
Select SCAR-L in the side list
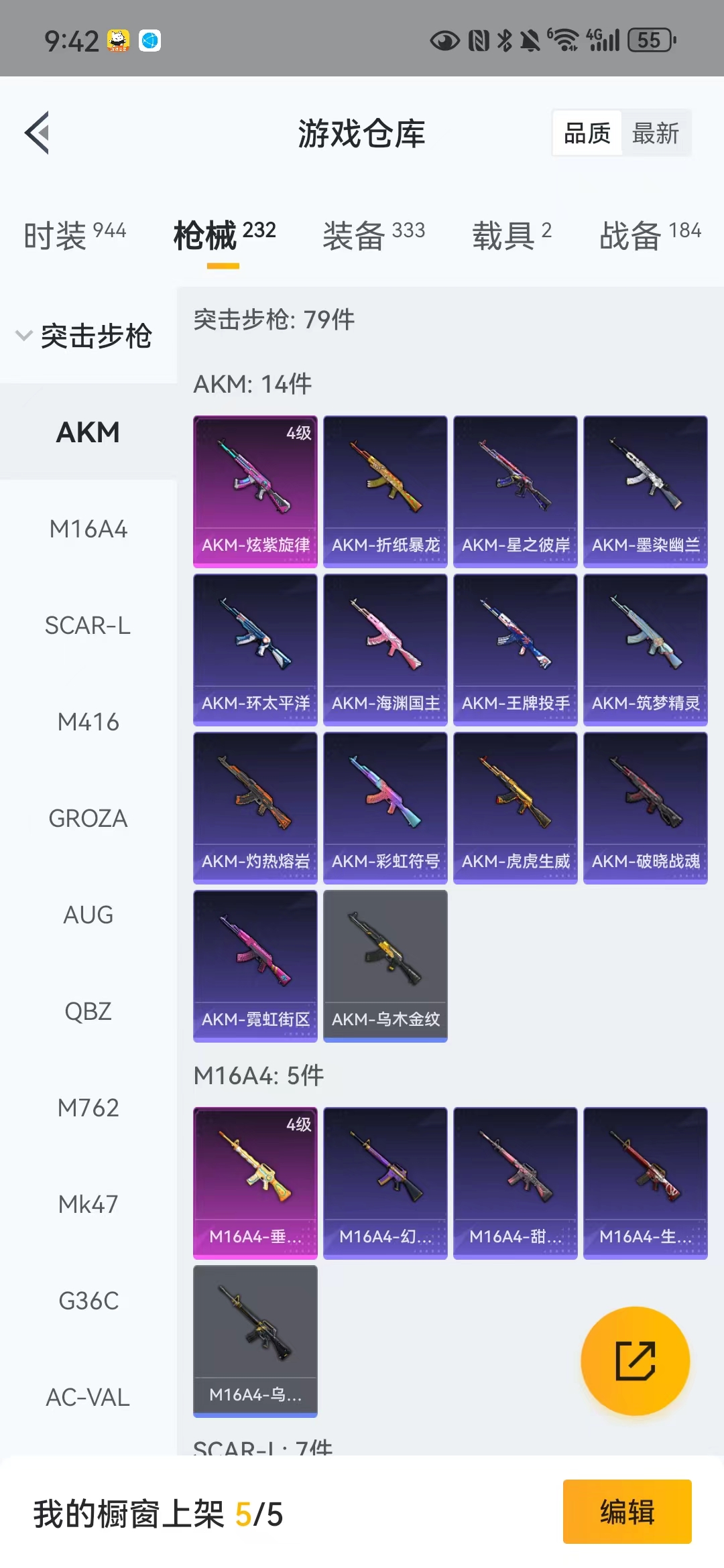coord(88,626)
